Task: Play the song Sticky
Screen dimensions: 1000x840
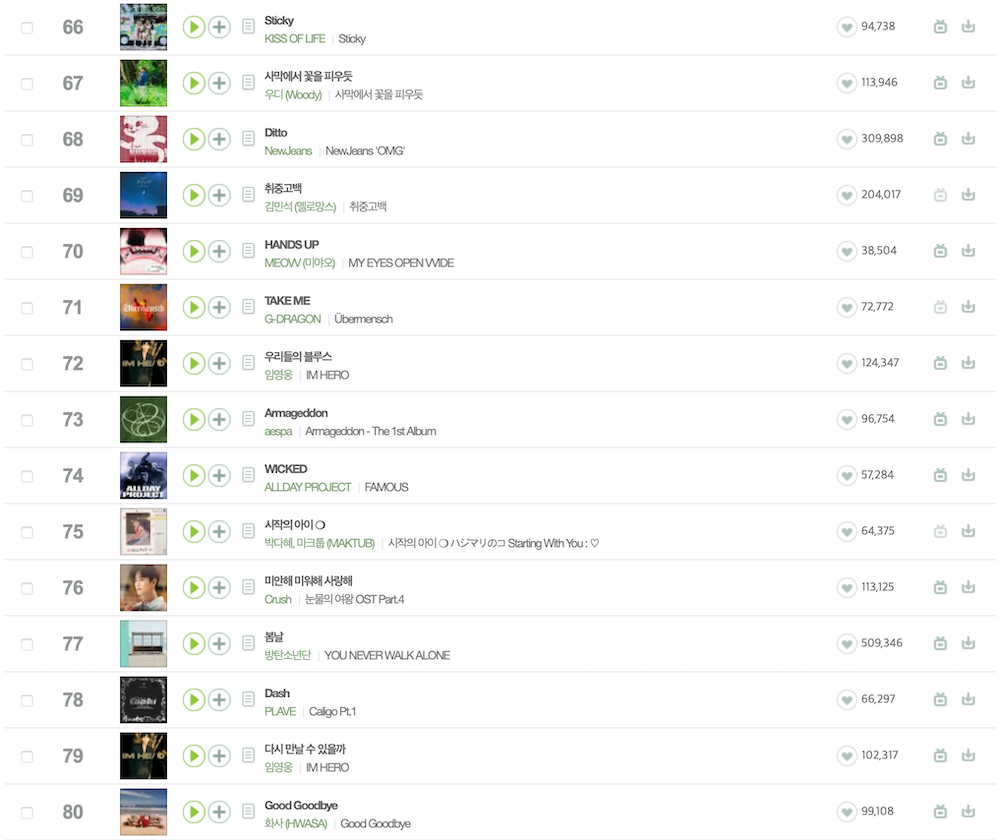Action: coord(194,27)
